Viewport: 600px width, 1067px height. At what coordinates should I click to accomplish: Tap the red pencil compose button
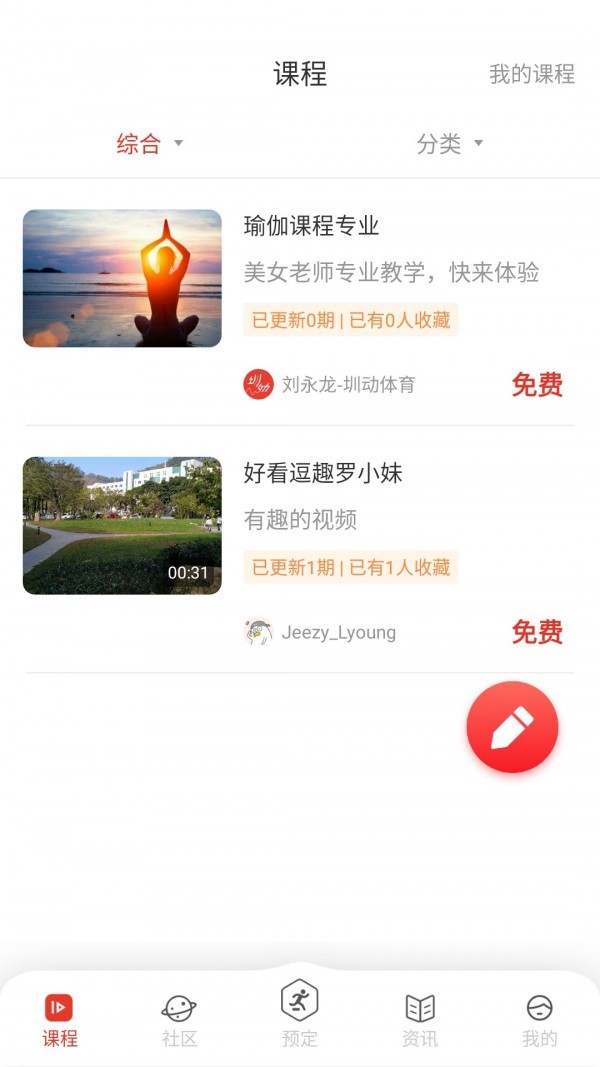(512, 727)
